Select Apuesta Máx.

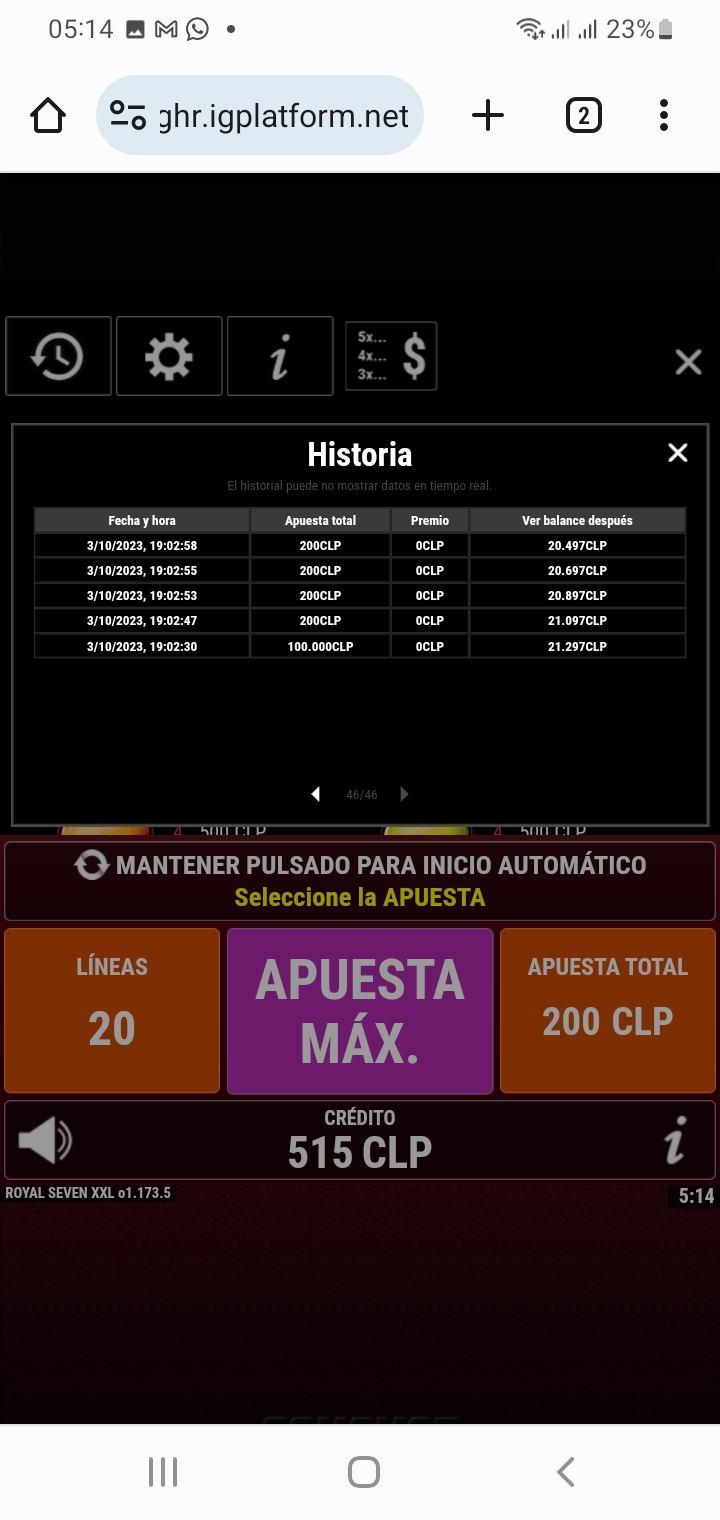(x=360, y=1010)
